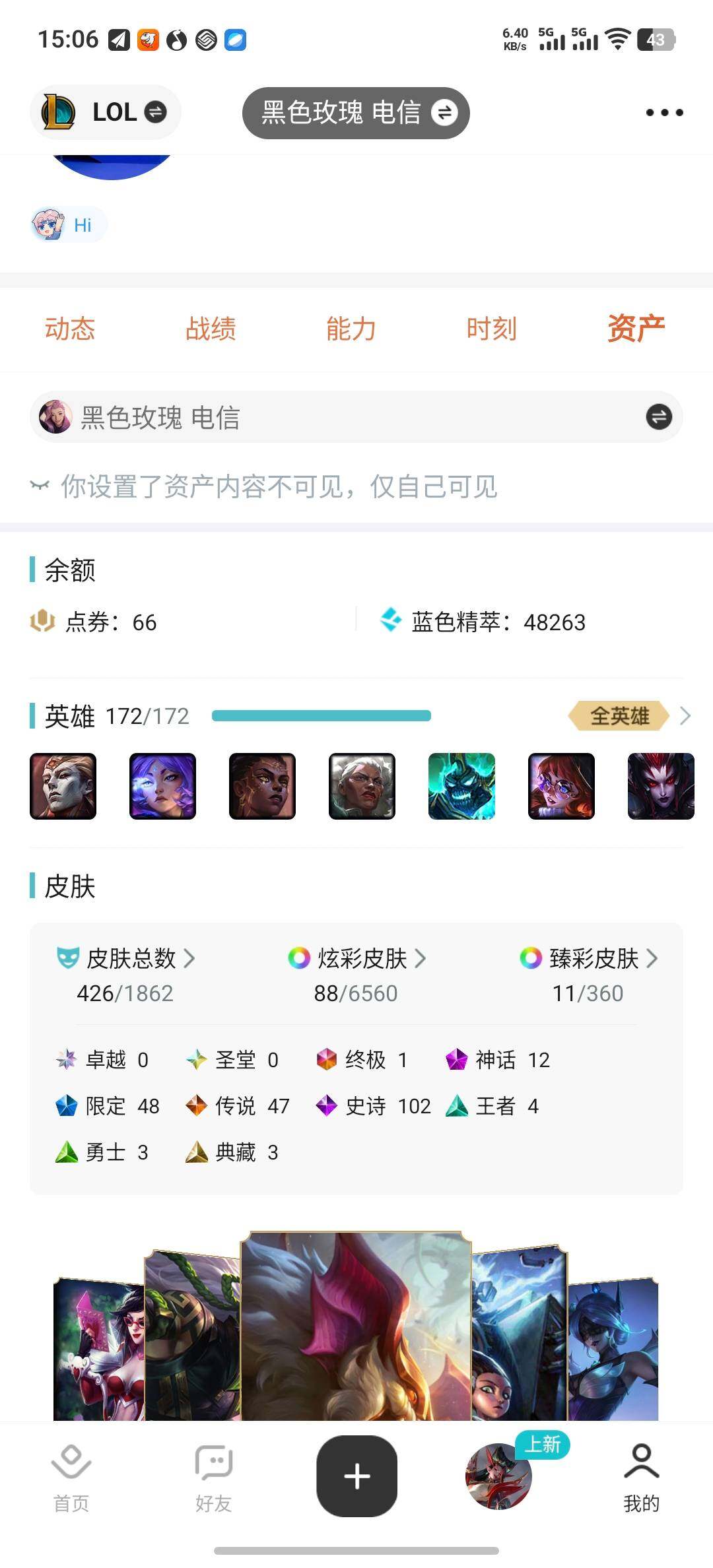
Task: Change server via top 黑色玫瑰 电信 pill
Action: pos(356,113)
